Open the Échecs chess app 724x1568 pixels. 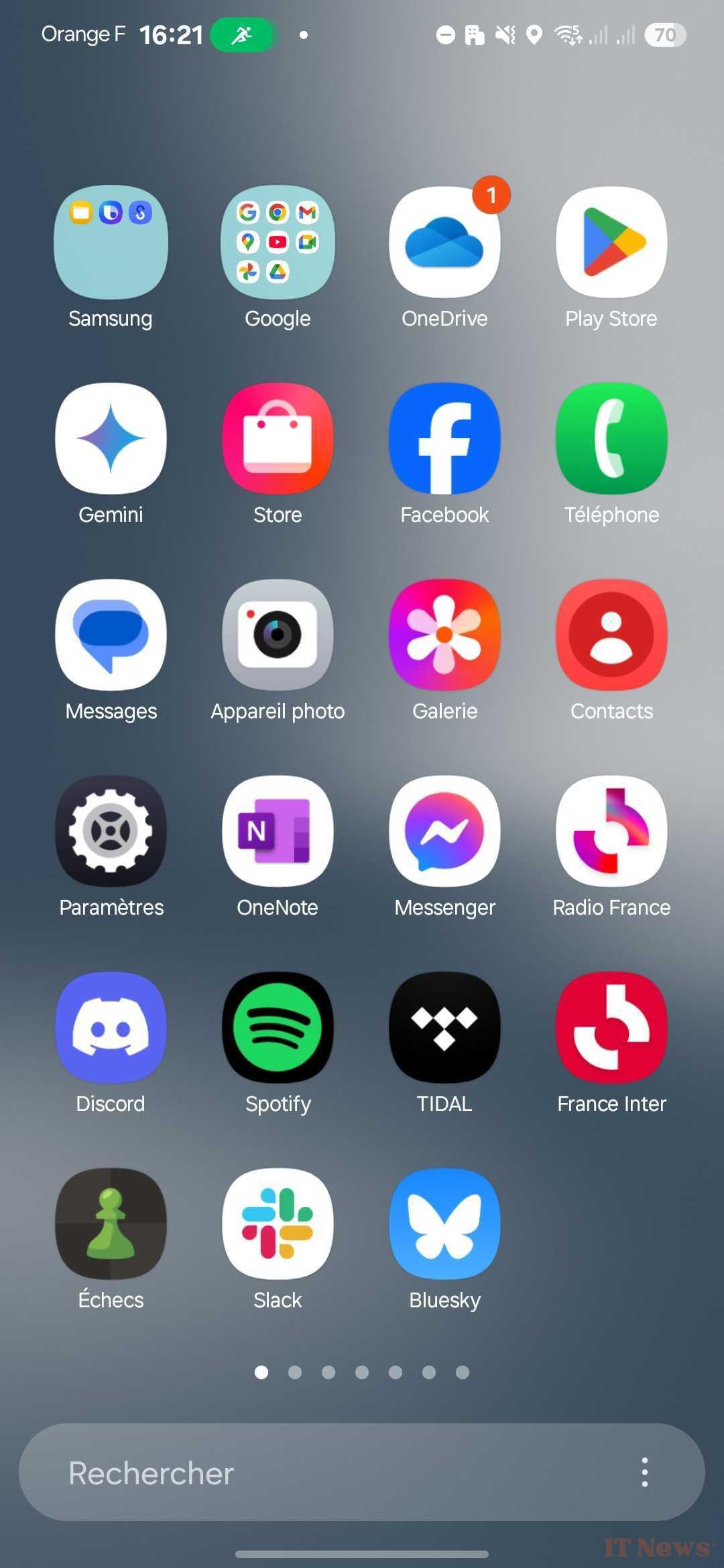[x=111, y=1224]
